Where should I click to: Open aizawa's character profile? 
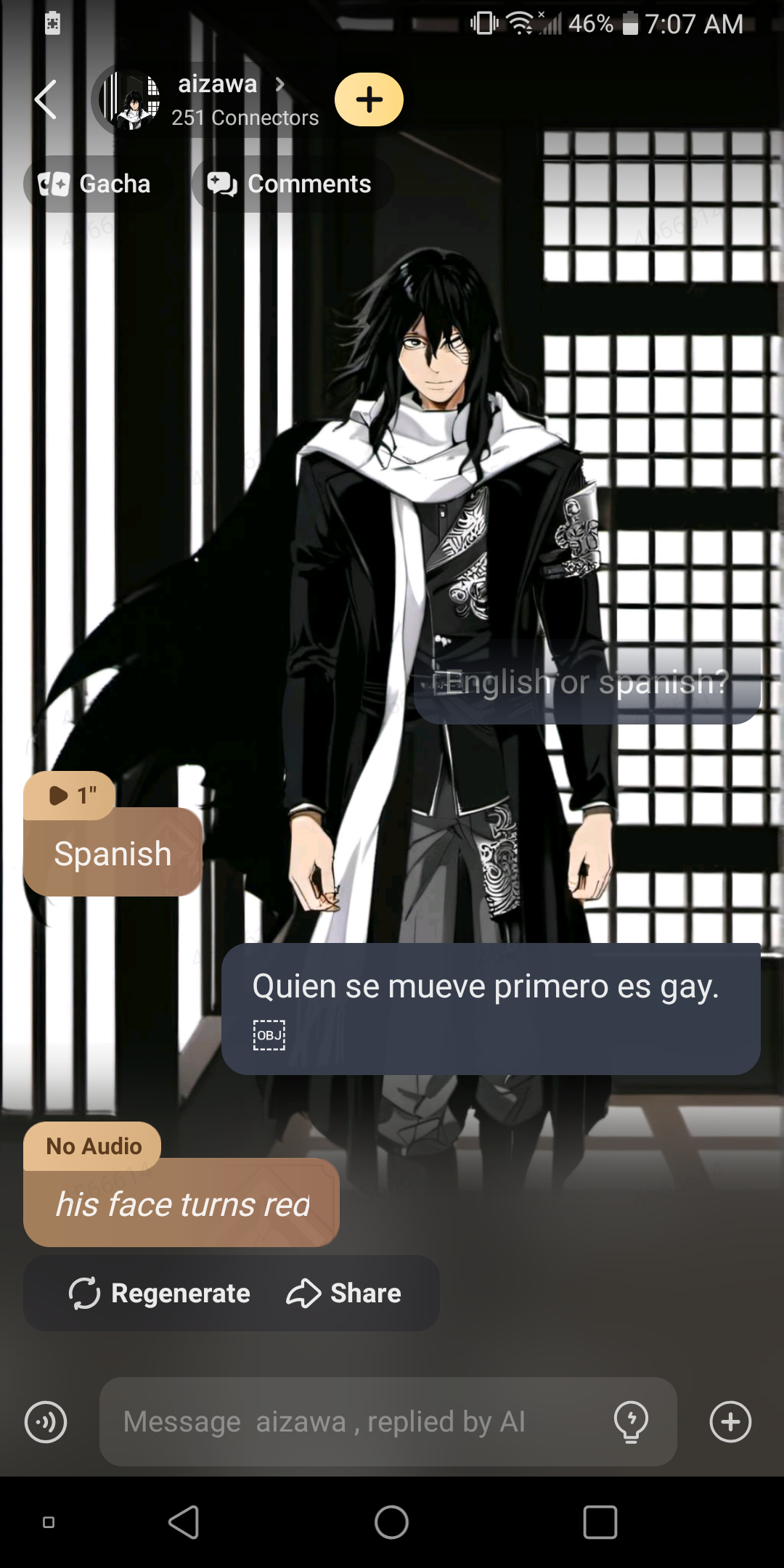click(x=218, y=85)
